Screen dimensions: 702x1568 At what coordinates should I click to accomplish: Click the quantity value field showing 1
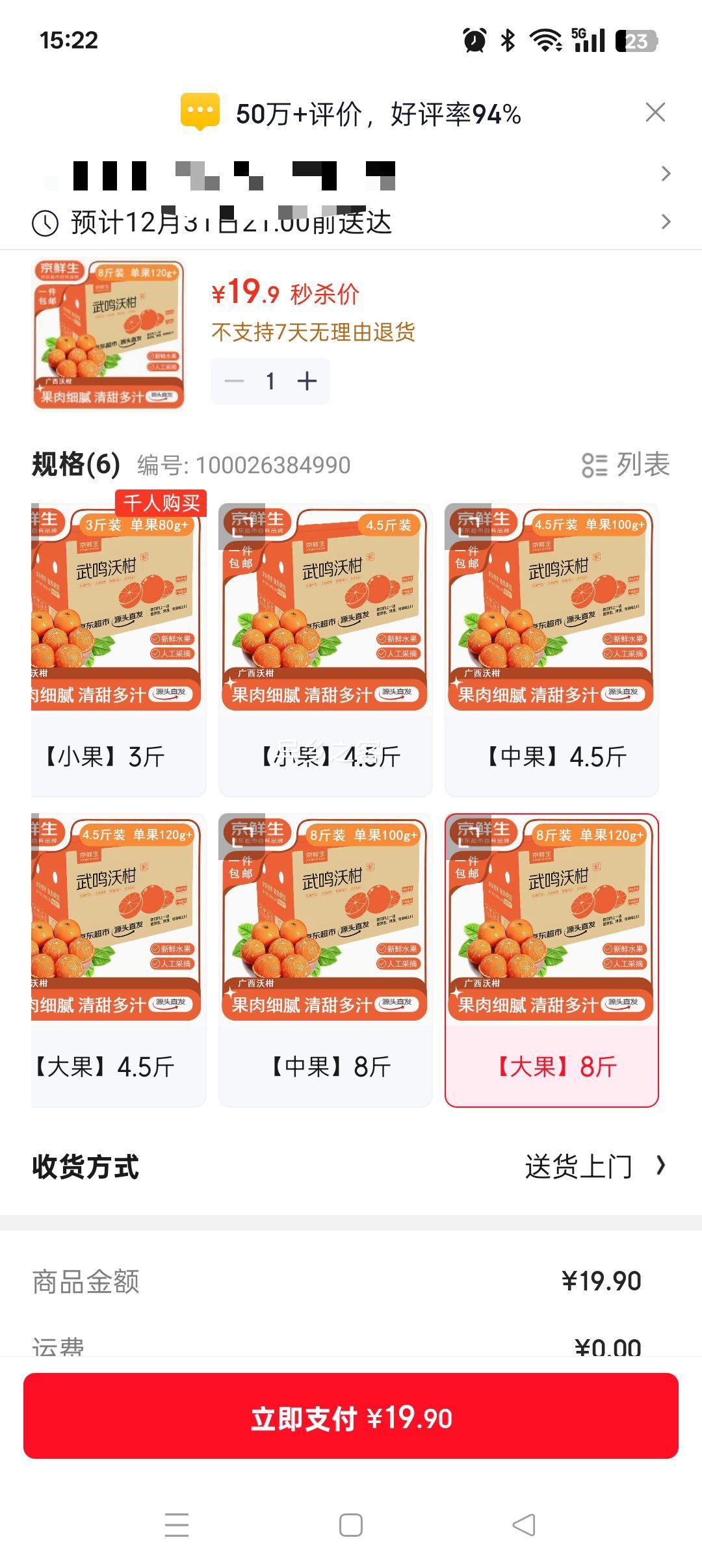(x=270, y=380)
